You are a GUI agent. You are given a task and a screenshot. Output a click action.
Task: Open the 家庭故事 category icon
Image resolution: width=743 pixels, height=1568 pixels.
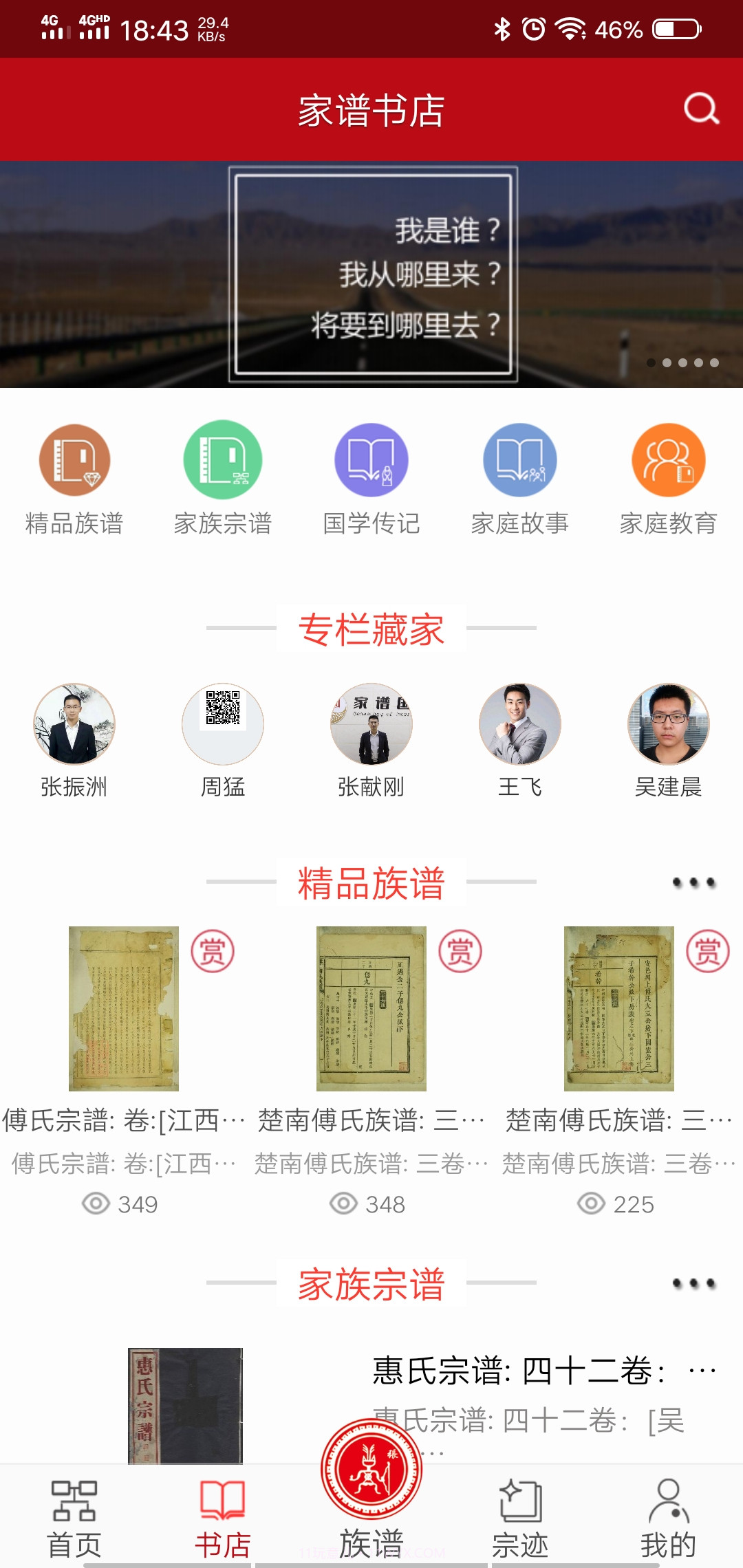point(520,459)
